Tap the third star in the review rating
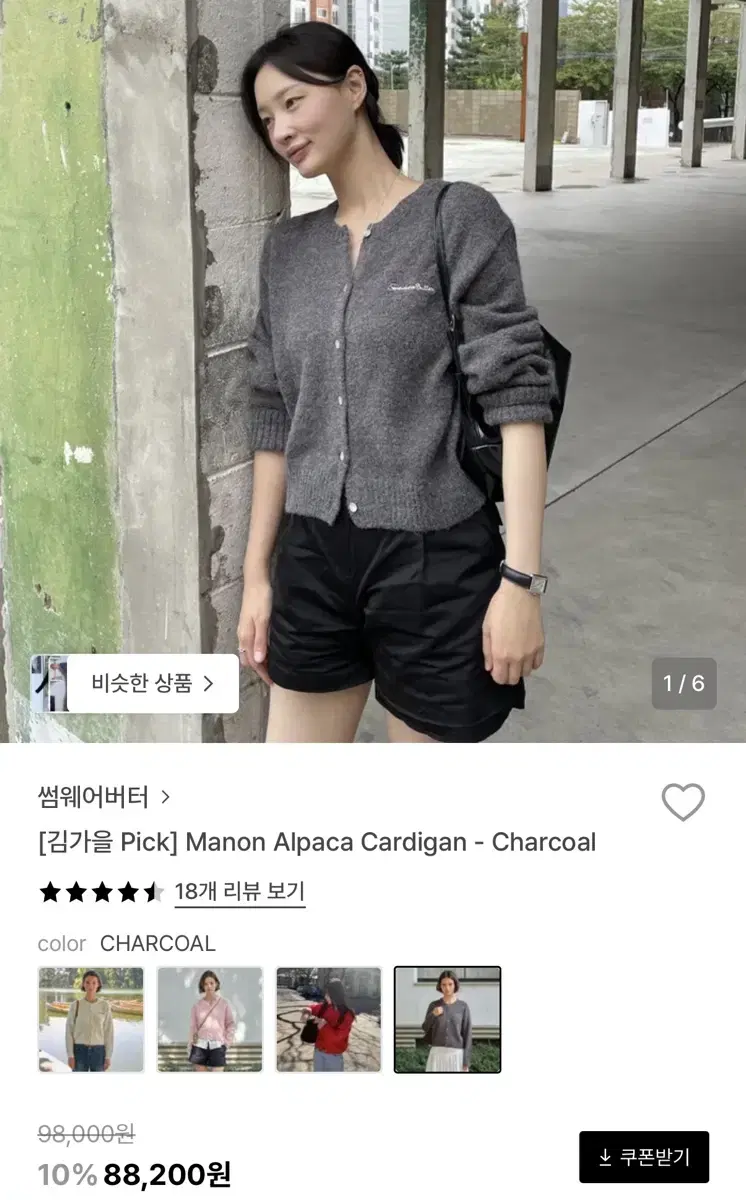This screenshot has width=746, height=1200. (x=102, y=891)
